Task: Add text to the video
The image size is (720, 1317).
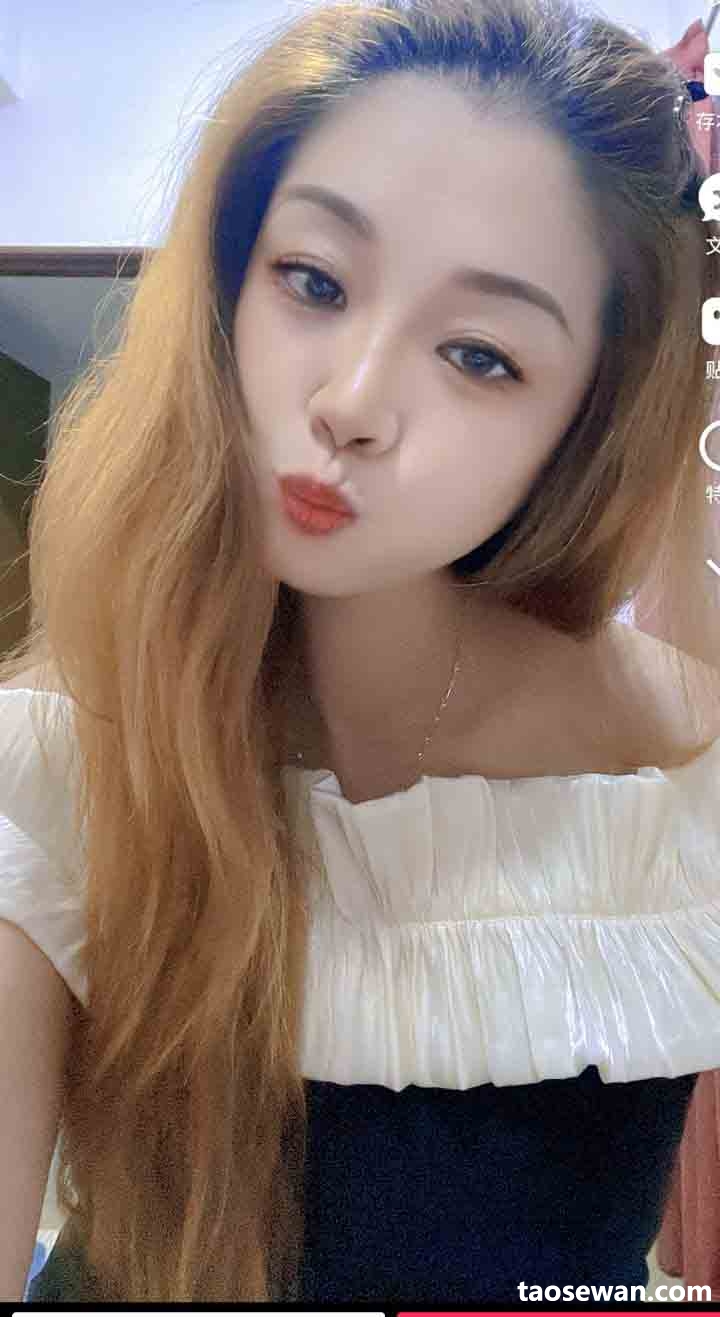Action: (711, 200)
